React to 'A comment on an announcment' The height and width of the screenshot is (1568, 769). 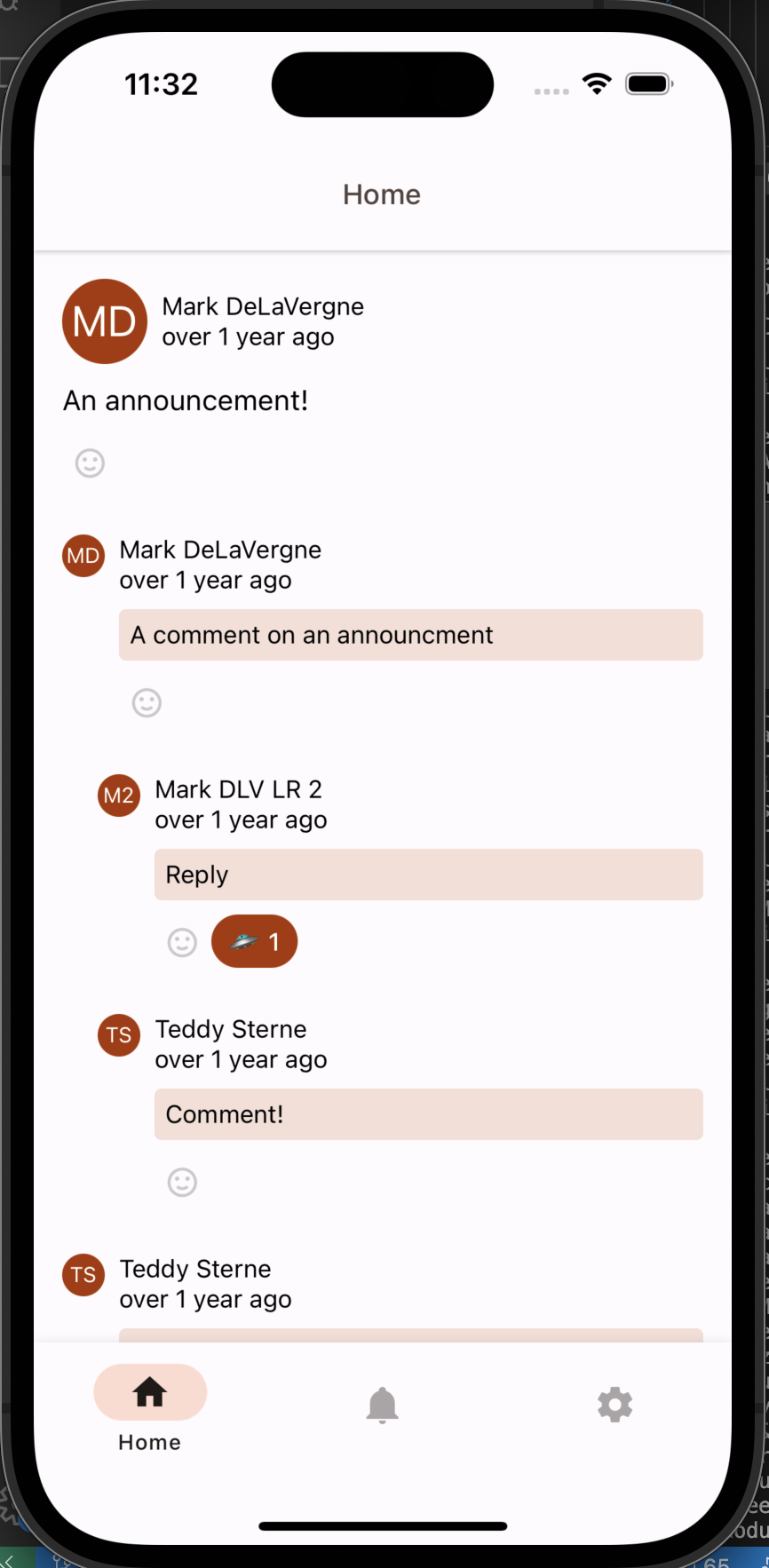coord(147,703)
